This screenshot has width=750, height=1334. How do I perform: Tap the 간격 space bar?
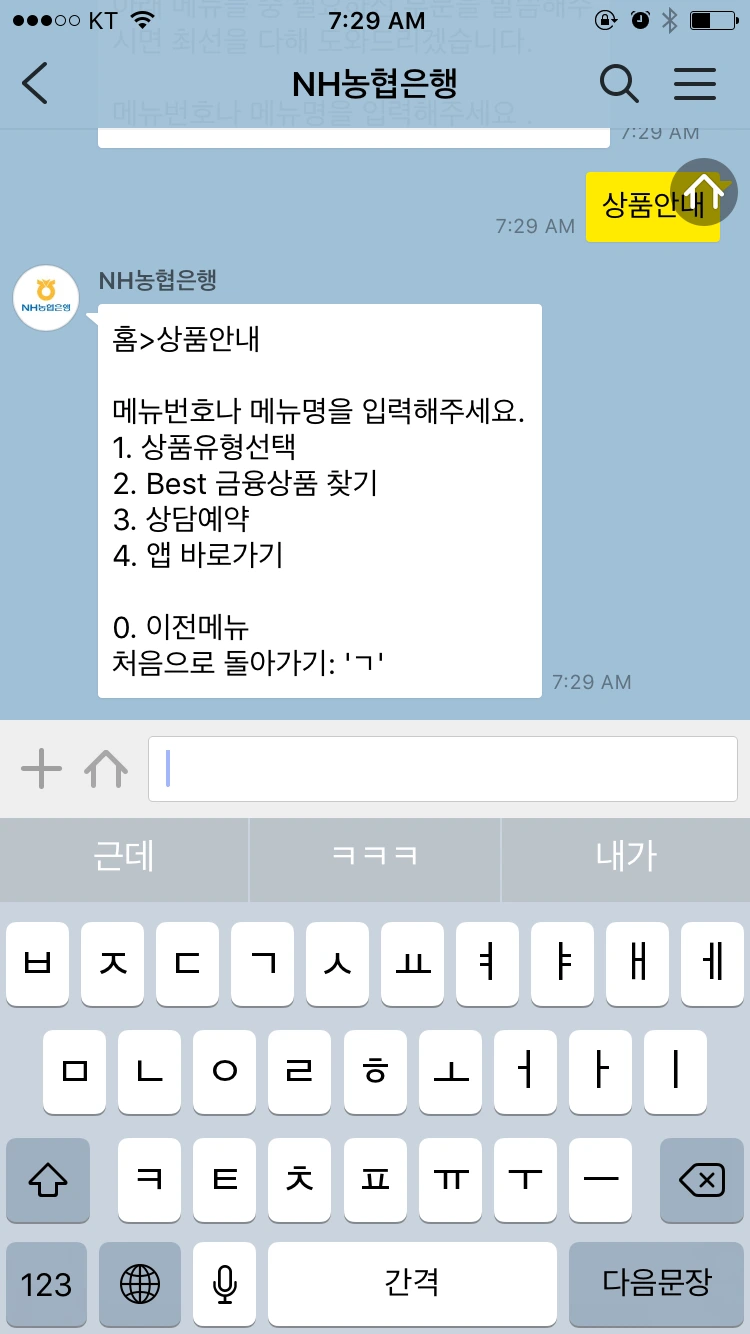pos(412,1284)
